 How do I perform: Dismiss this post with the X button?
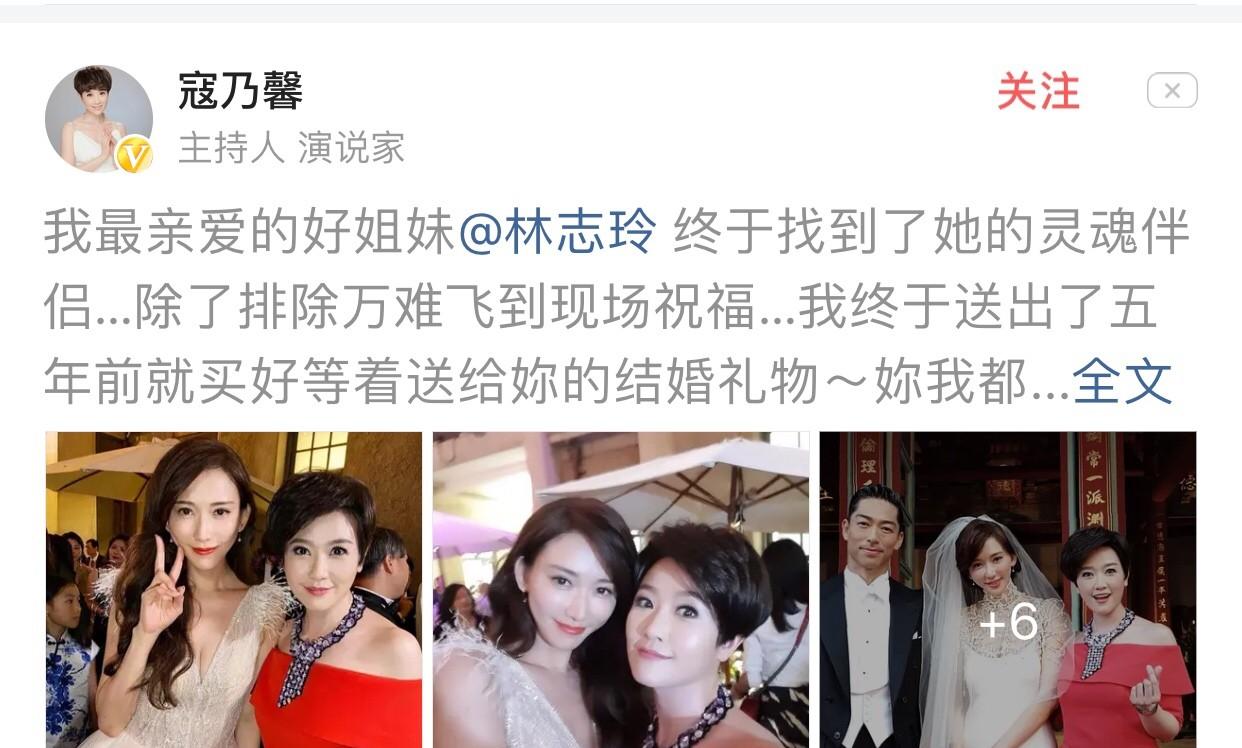click(1172, 91)
